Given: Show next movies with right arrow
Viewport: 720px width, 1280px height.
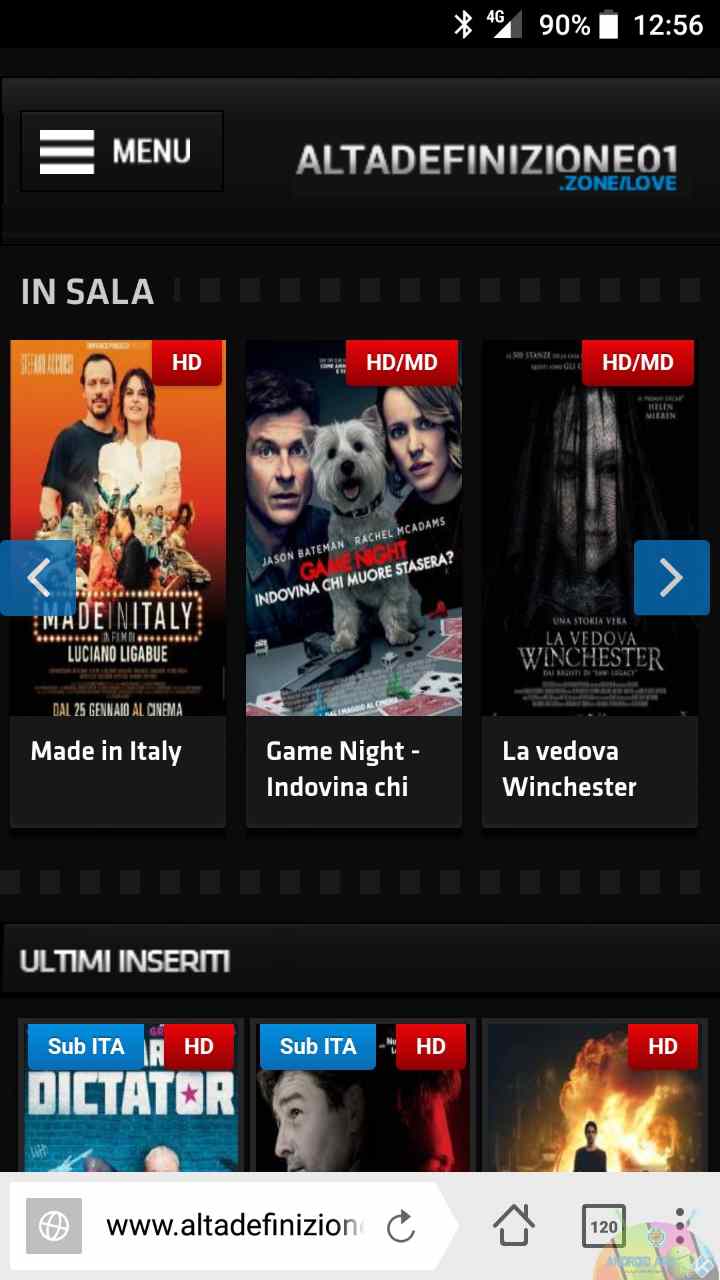Looking at the screenshot, I should tap(672, 578).
